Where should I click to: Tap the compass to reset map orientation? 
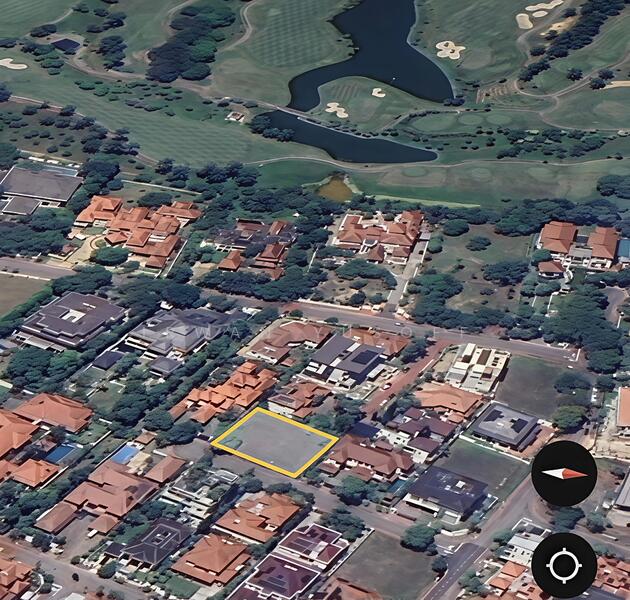(564, 473)
